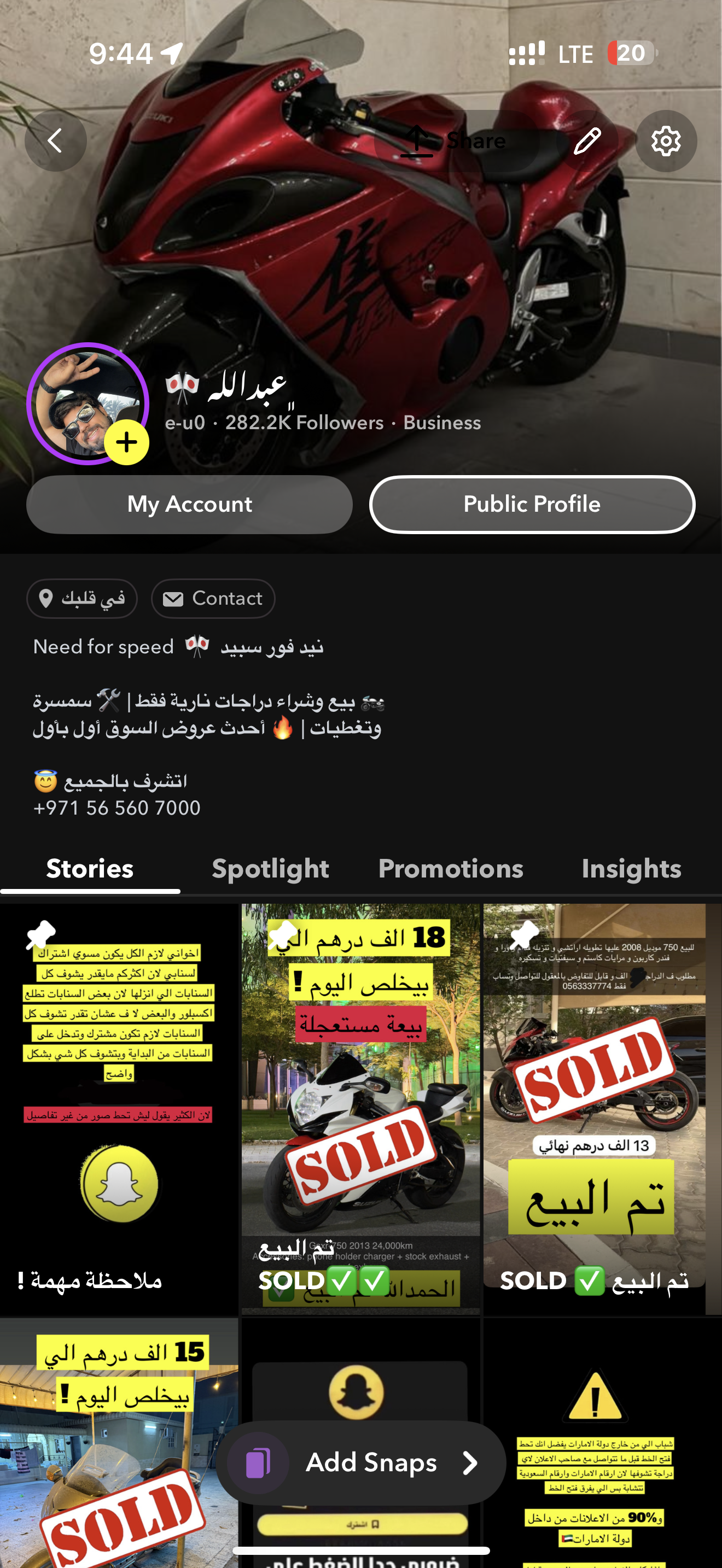Select the Public Profile view
The image size is (722, 1568).
tap(532, 504)
